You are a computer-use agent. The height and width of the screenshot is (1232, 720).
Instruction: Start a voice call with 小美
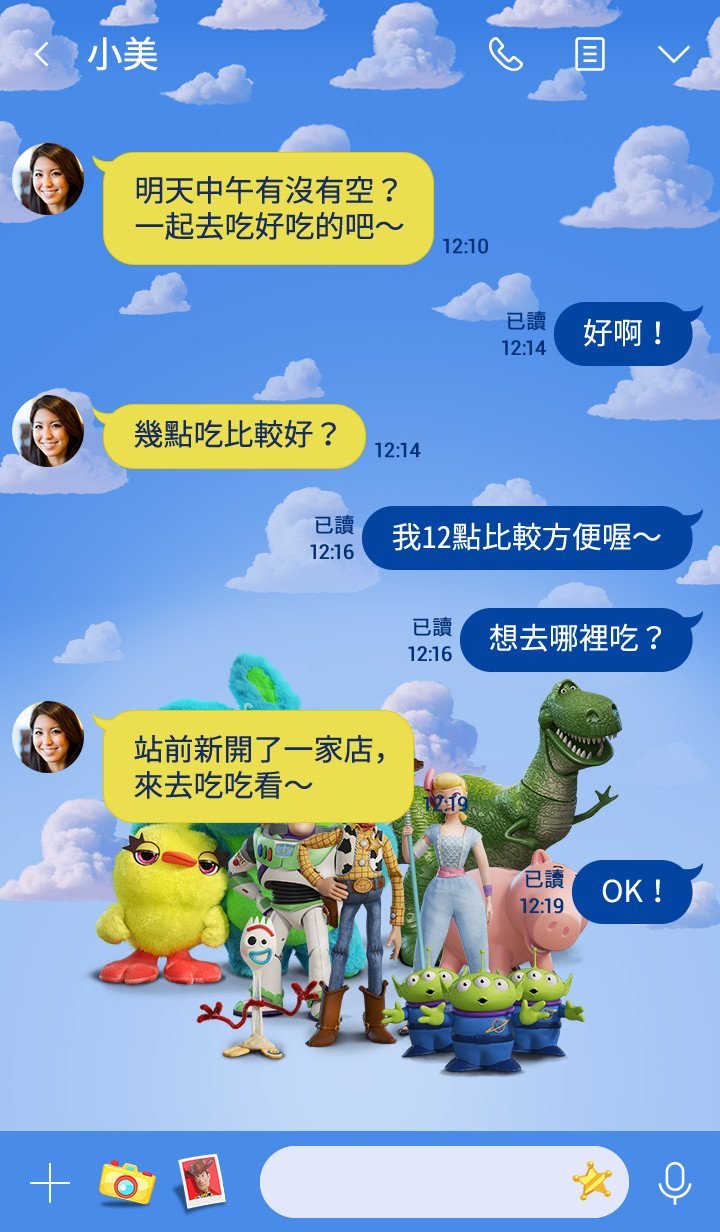[505, 54]
